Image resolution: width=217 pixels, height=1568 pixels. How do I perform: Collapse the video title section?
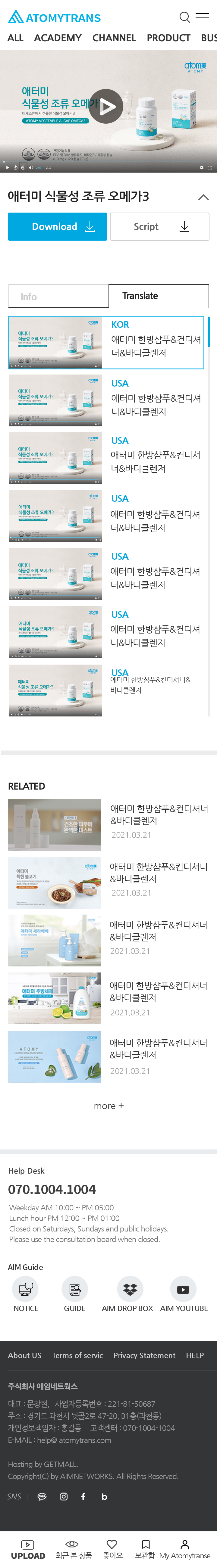(203, 197)
